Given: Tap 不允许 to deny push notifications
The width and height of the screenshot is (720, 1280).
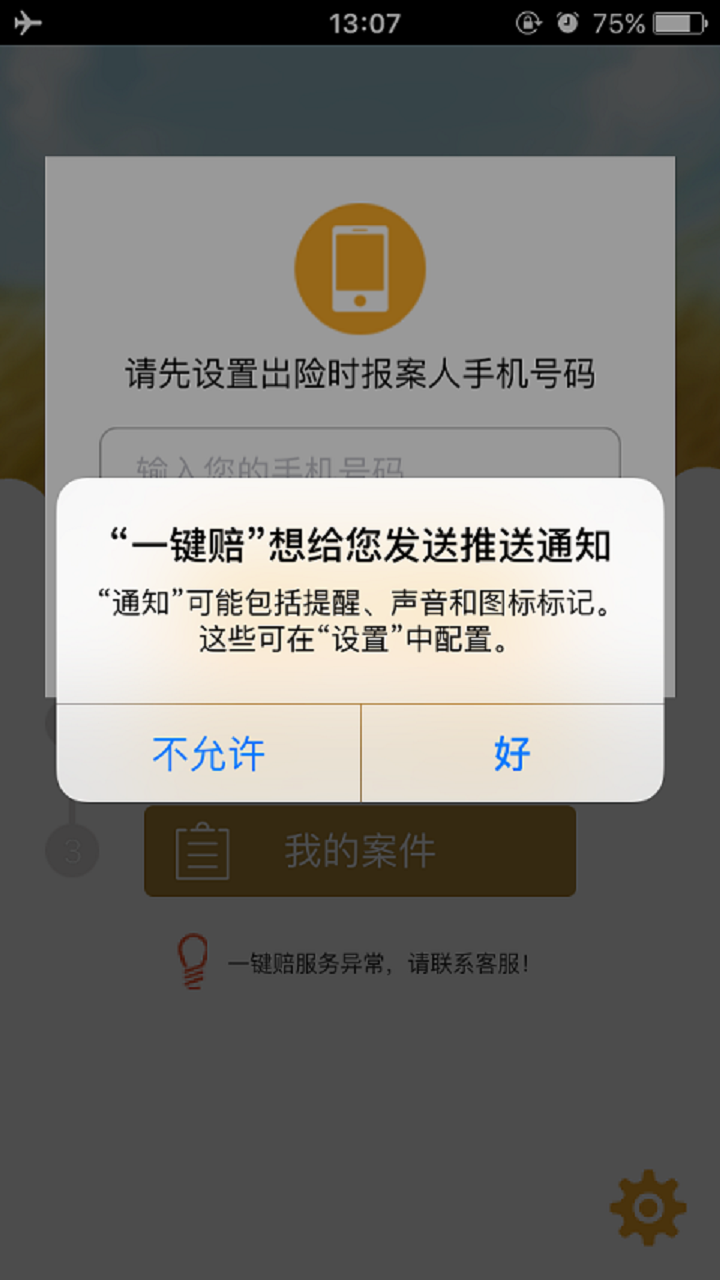Looking at the screenshot, I should [x=208, y=753].
